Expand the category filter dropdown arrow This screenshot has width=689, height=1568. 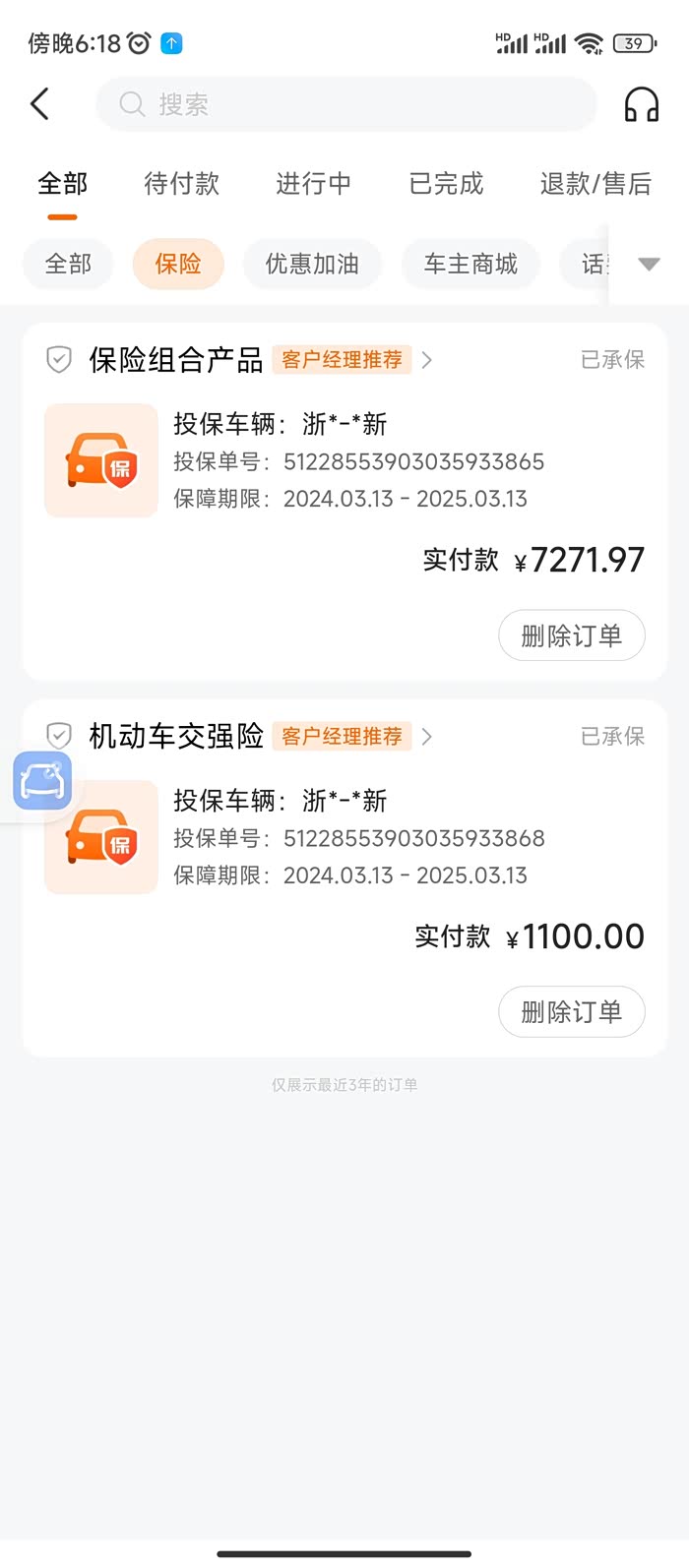click(649, 265)
